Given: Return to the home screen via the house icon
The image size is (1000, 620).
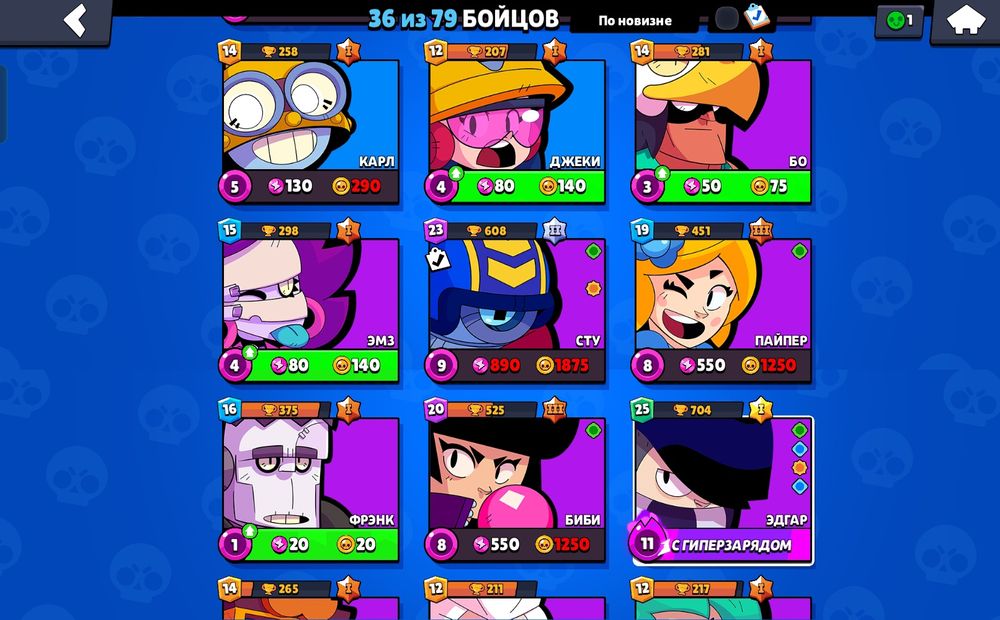Looking at the screenshot, I should pos(964,22).
